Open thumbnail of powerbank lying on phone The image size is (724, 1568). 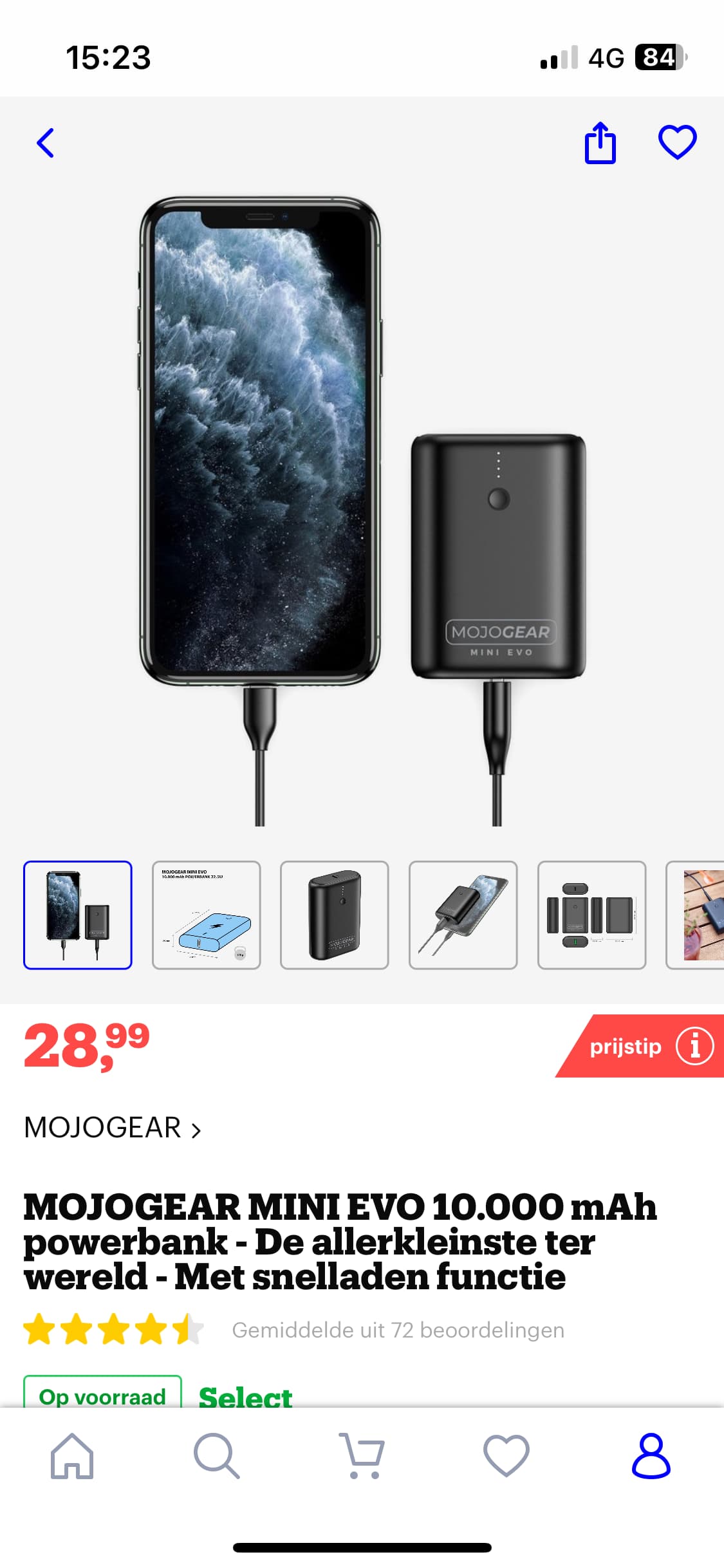[x=463, y=915]
